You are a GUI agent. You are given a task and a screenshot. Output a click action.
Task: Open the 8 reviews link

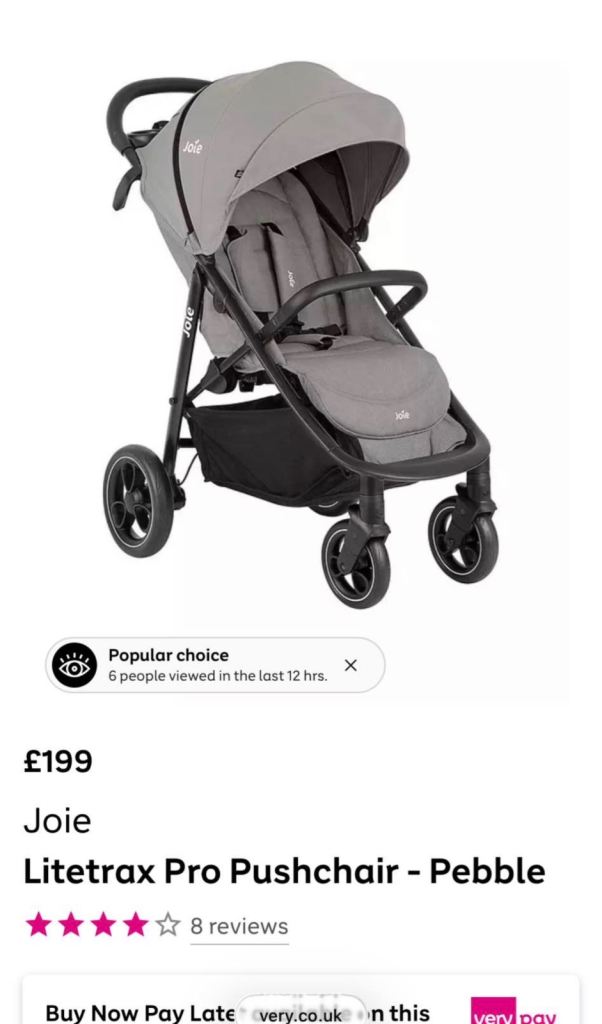[239, 926]
